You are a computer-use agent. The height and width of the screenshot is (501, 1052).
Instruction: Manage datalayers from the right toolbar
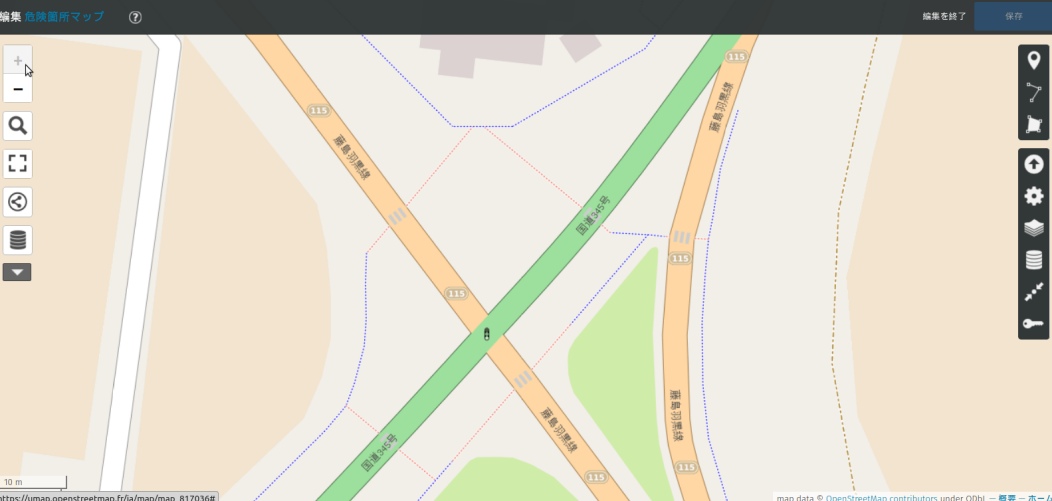point(1034,260)
